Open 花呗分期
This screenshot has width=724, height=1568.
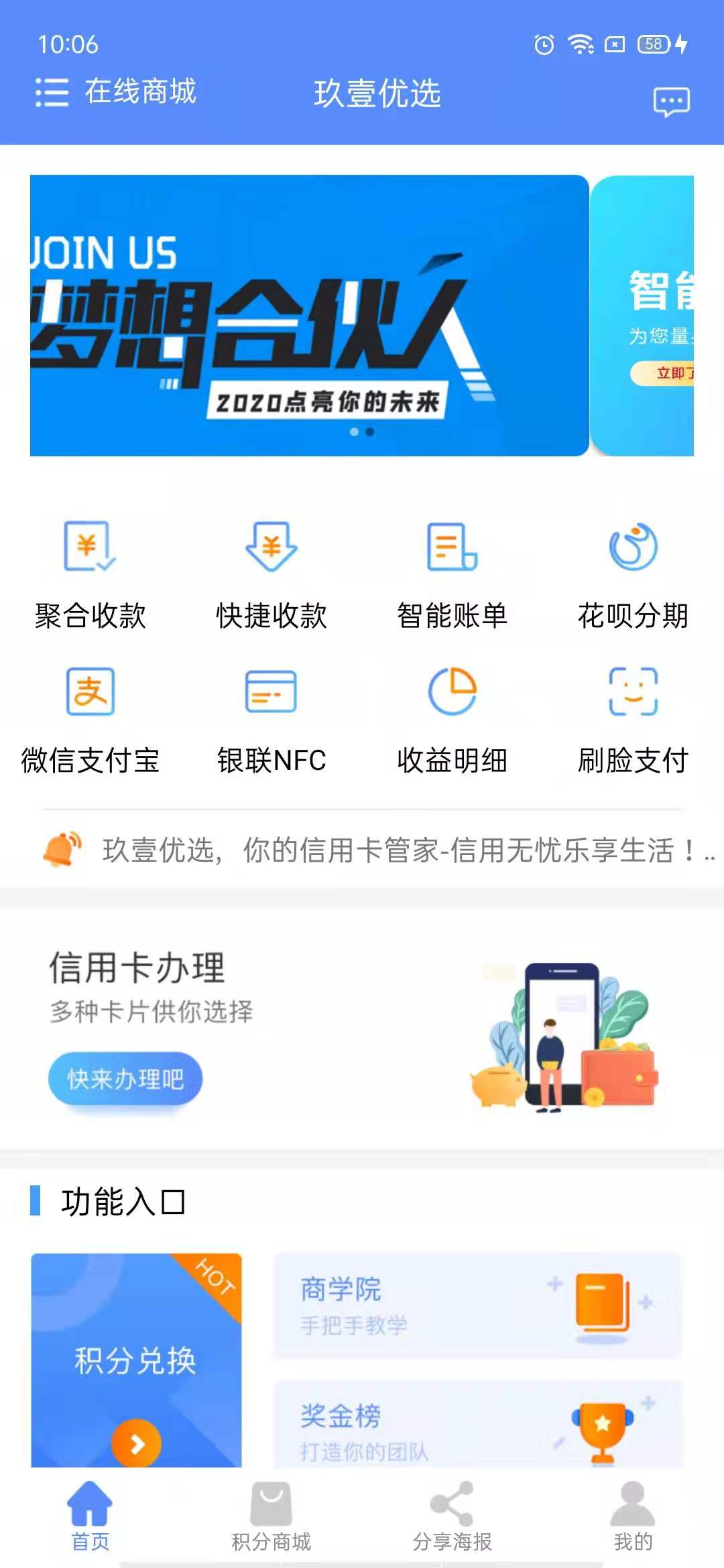[x=633, y=574]
